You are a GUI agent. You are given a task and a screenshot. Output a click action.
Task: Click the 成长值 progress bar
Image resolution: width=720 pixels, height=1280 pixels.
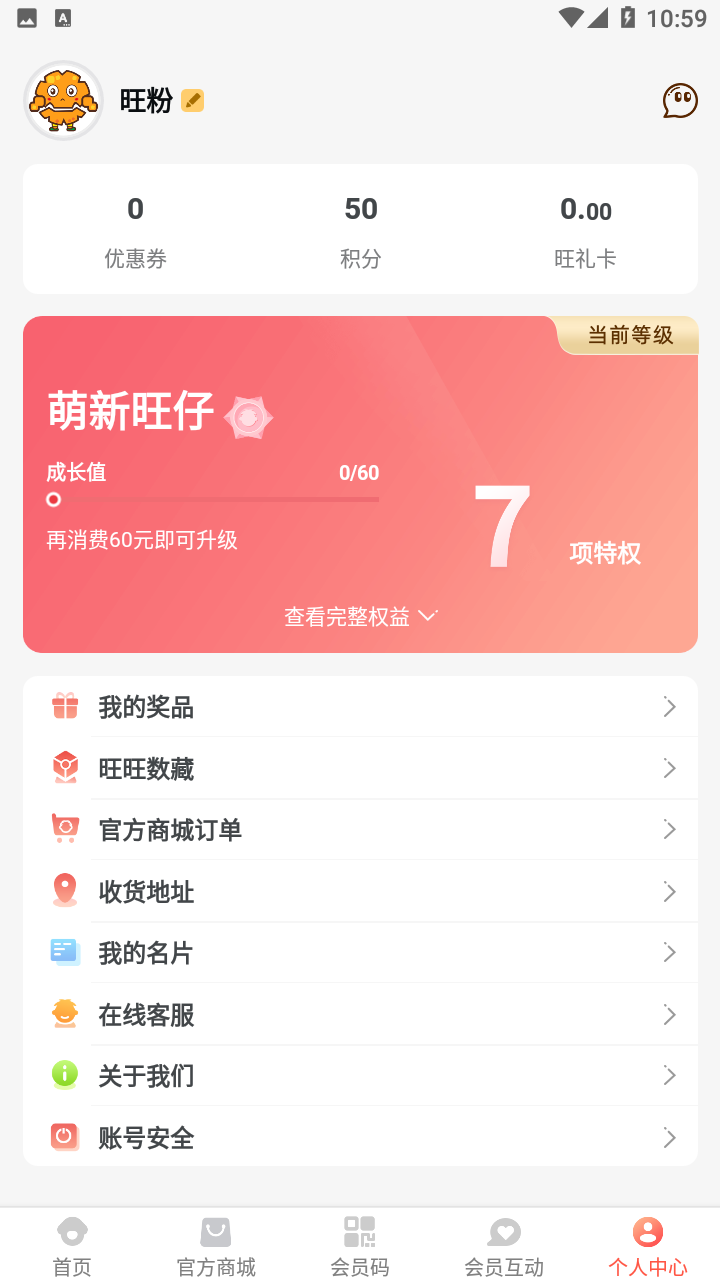coord(215,497)
